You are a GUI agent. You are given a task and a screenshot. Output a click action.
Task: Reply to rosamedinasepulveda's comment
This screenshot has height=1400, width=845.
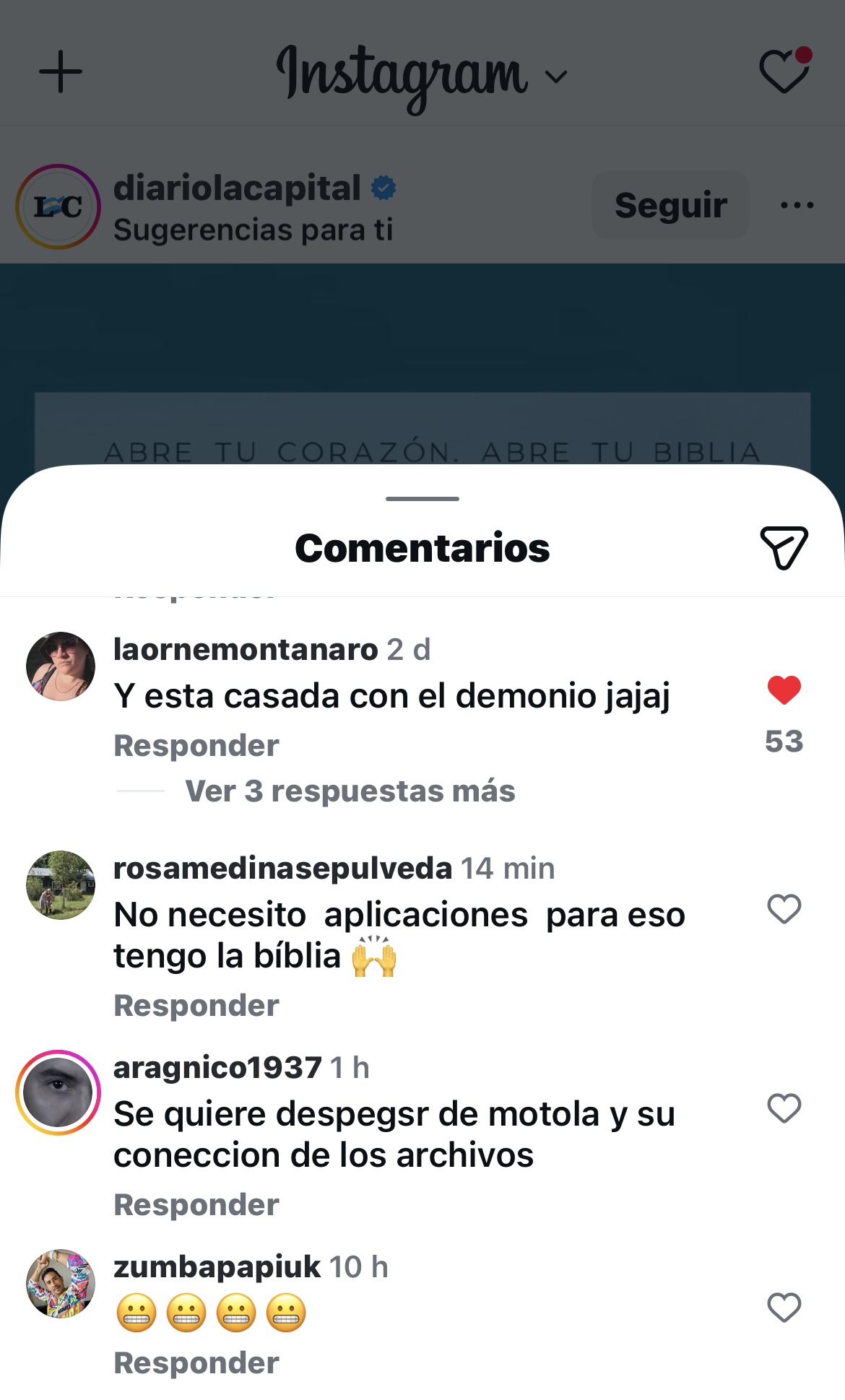pyautogui.click(x=196, y=1005)
